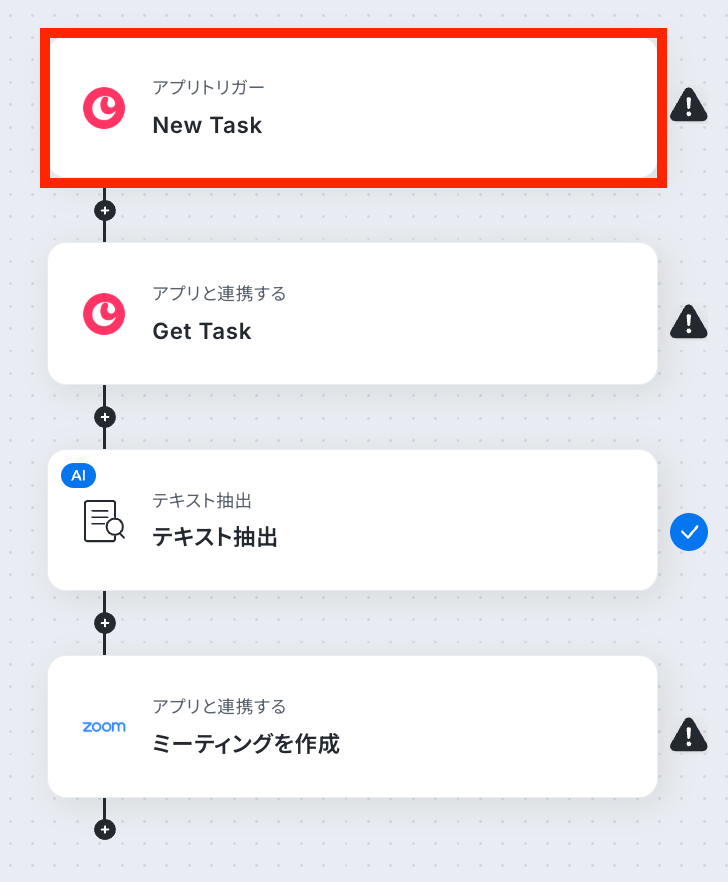Screen dimensions: 728x882
Task: Open the ミーティングを作成 Zoom step card
Action: (352, 727)
